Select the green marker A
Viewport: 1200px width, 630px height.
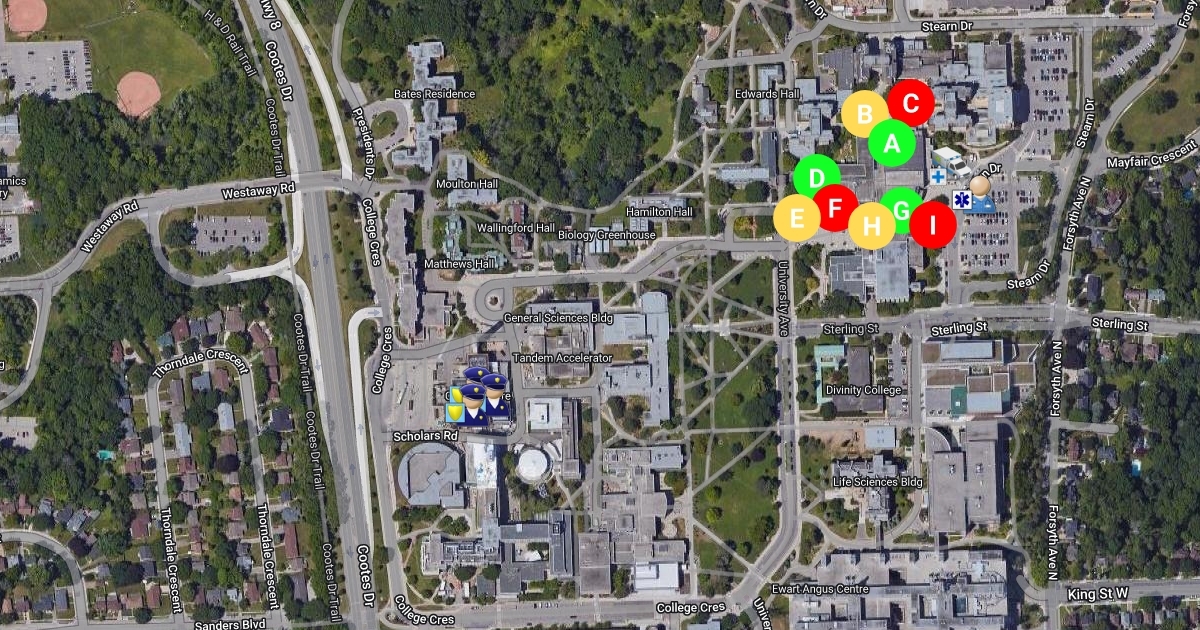(891, 143)
